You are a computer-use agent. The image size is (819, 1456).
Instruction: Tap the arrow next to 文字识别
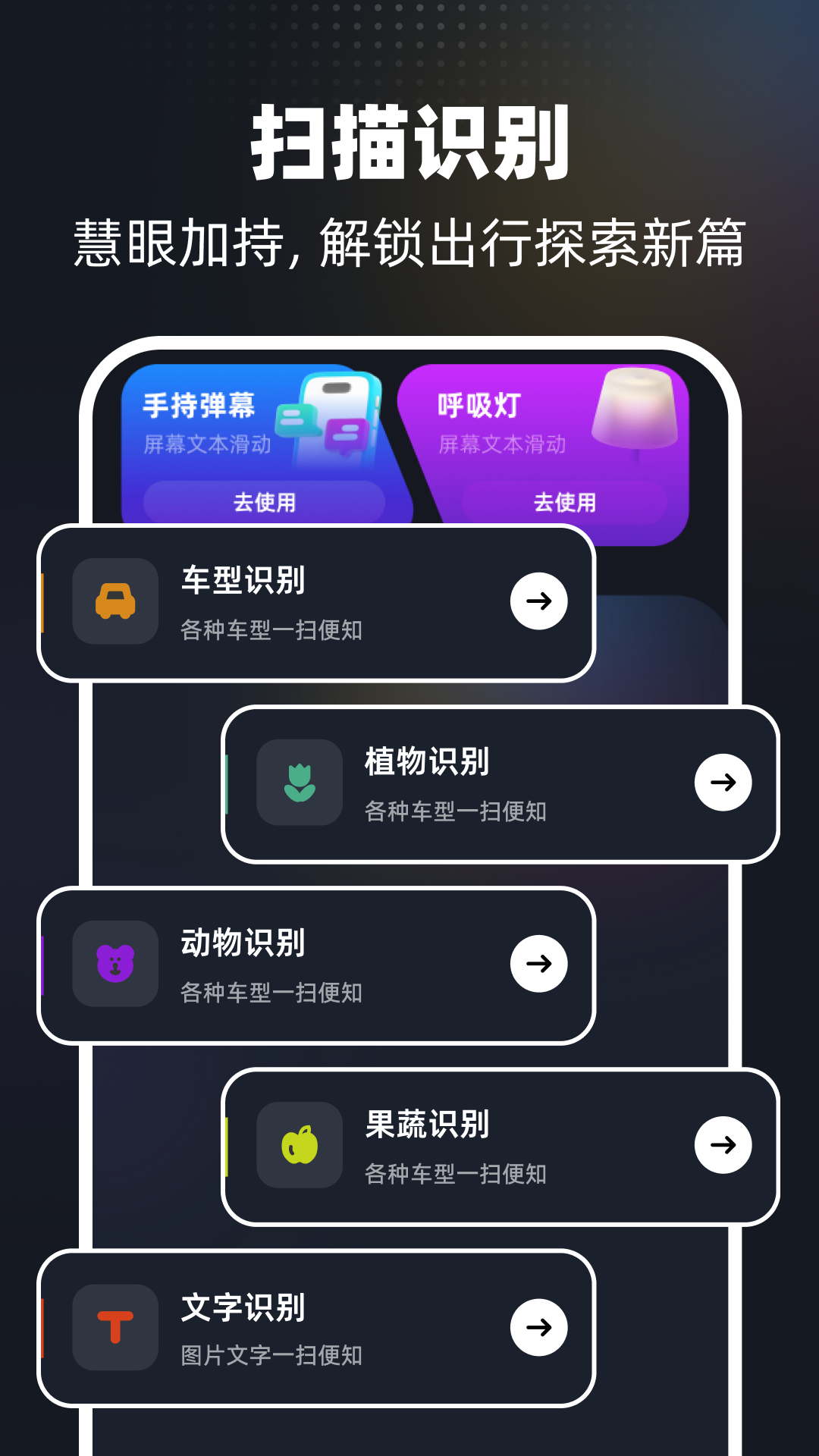pyautogui.click(x=538, y=1327)
